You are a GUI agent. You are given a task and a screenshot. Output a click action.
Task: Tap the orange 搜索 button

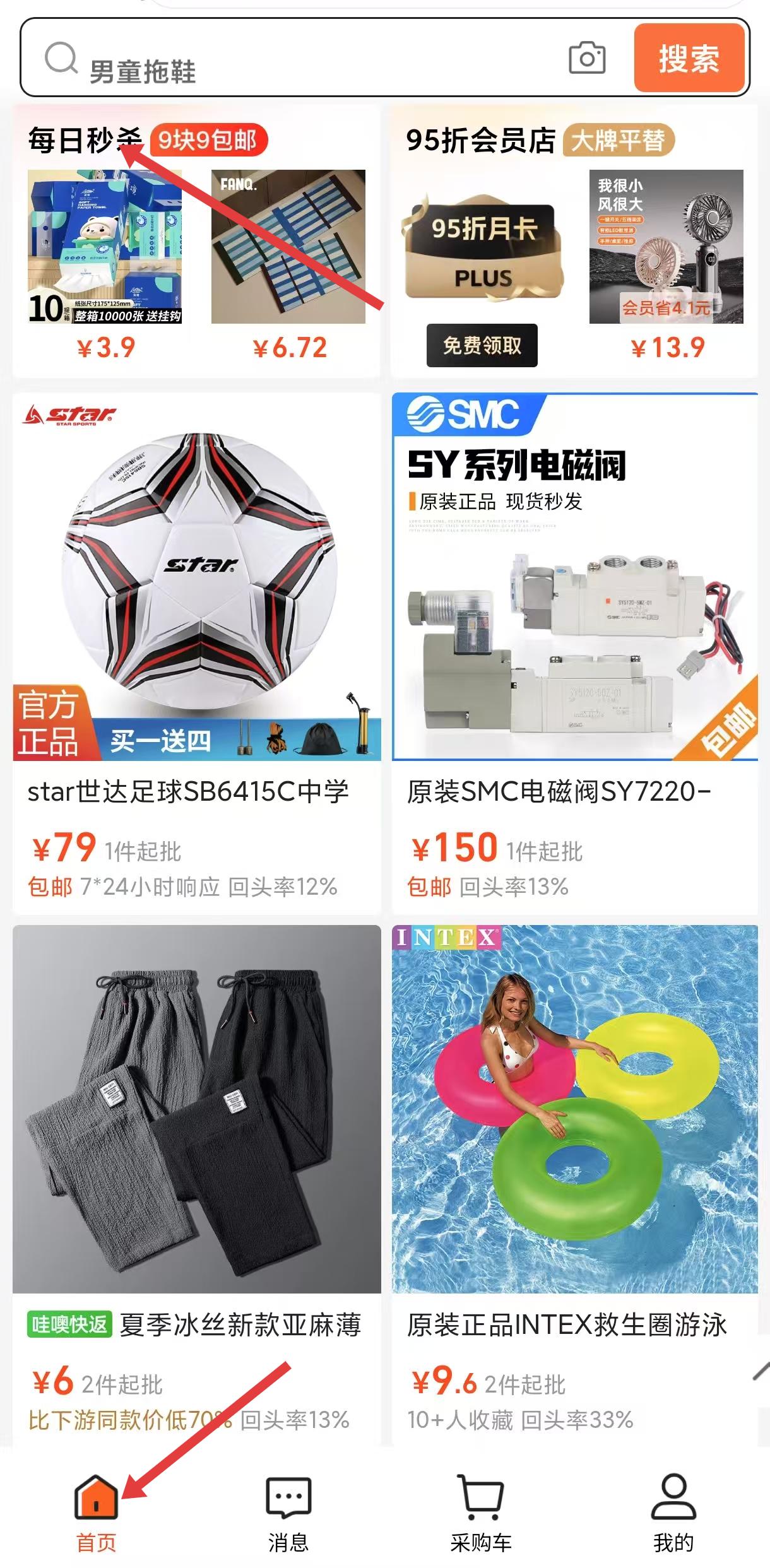pyautogui.click(x=689, y=59)
